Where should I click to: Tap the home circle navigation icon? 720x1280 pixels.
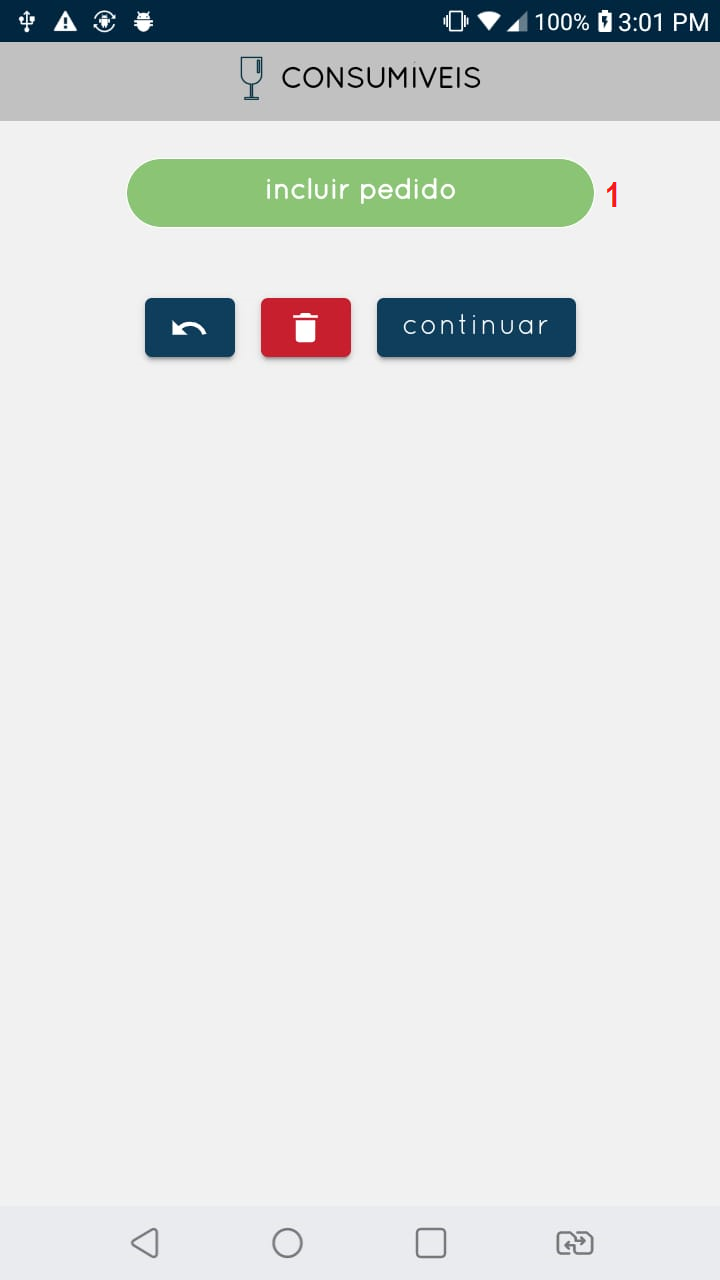(x=287, y=1243)
